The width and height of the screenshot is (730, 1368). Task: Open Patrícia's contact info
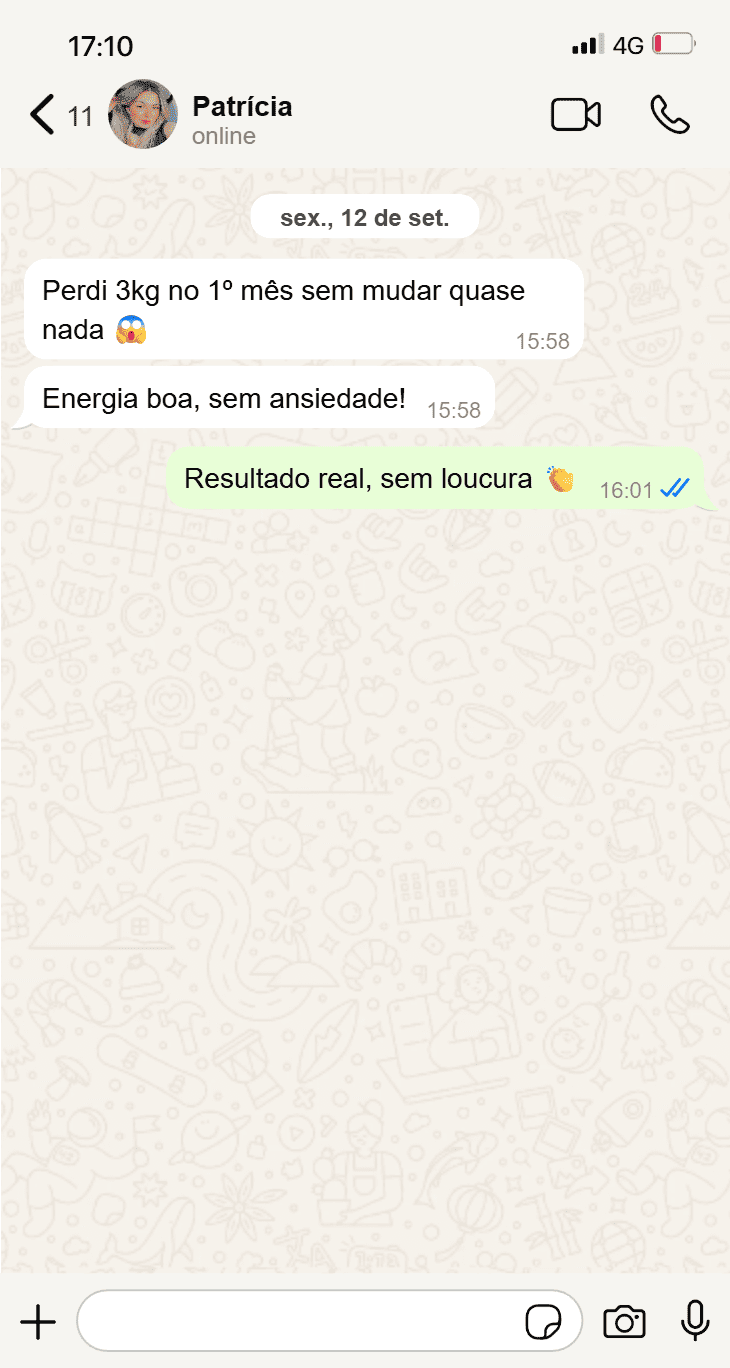pos(241,118)
